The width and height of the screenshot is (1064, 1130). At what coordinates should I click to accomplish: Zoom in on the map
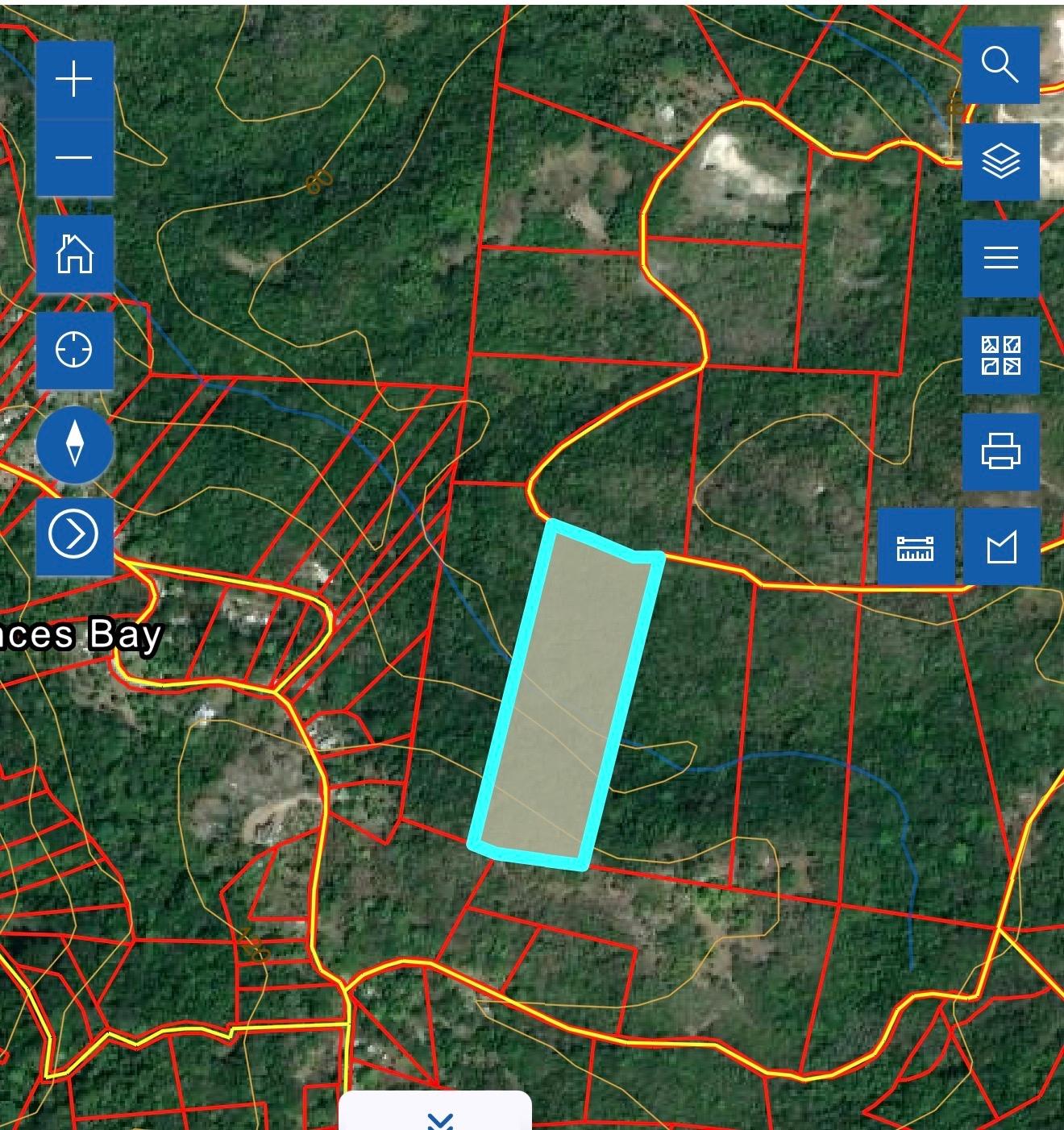click(x=74, y=80)
